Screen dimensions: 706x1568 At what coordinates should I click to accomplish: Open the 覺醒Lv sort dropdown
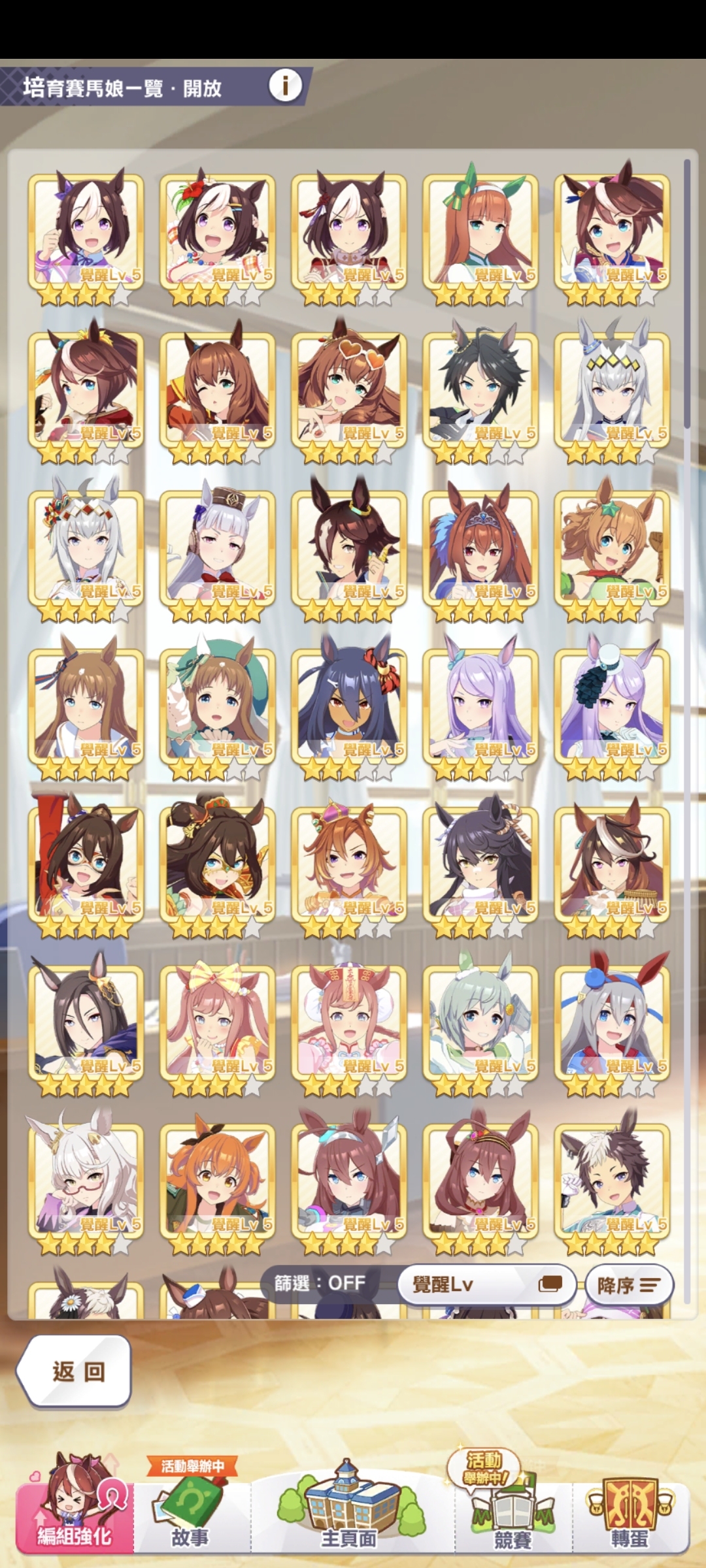486,1284
